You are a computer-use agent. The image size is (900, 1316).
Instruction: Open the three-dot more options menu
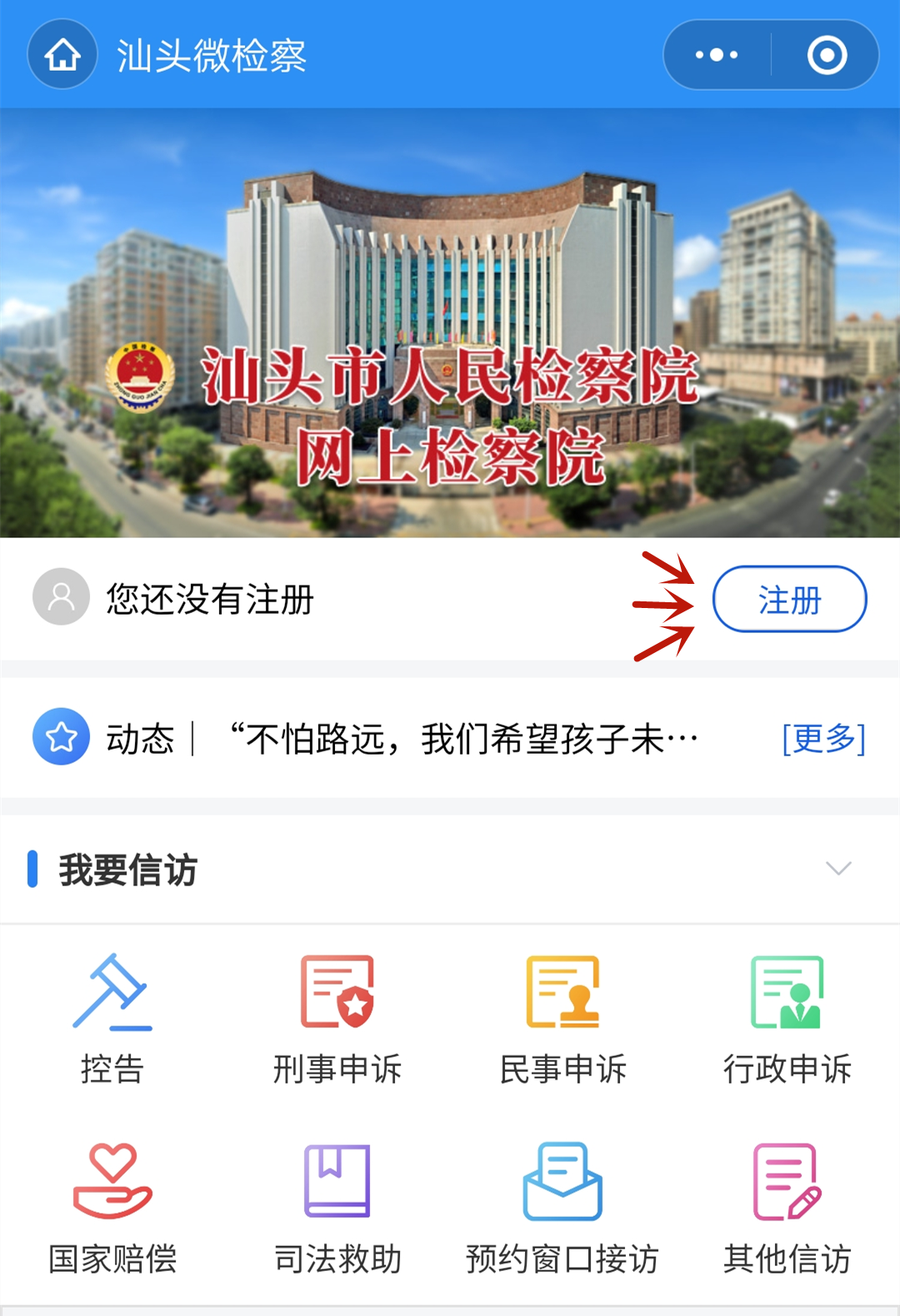(x=717, y=55)
